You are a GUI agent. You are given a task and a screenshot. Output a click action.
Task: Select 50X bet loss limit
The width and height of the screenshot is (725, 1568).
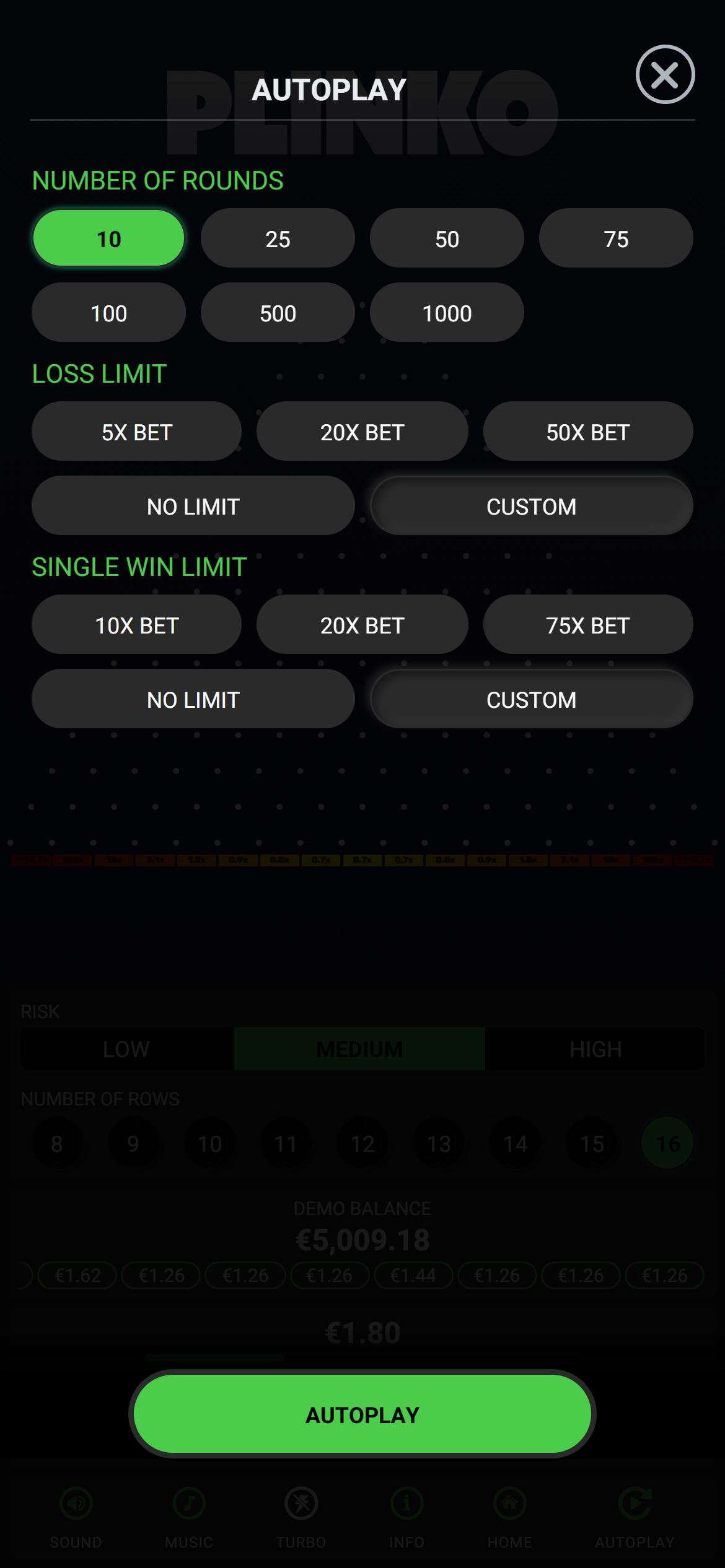[x=588, y=432]
